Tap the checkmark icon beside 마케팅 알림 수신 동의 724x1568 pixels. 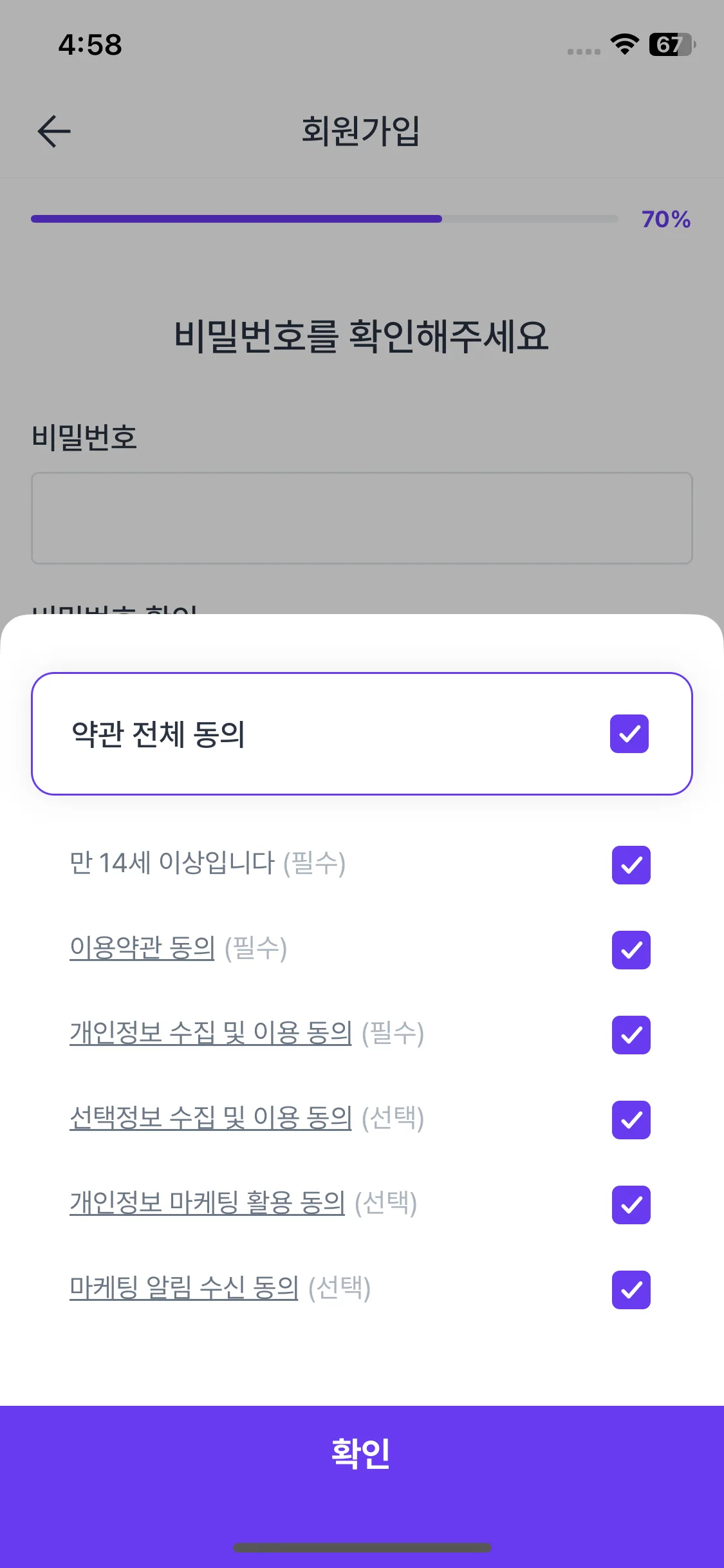coord(631,1289)
